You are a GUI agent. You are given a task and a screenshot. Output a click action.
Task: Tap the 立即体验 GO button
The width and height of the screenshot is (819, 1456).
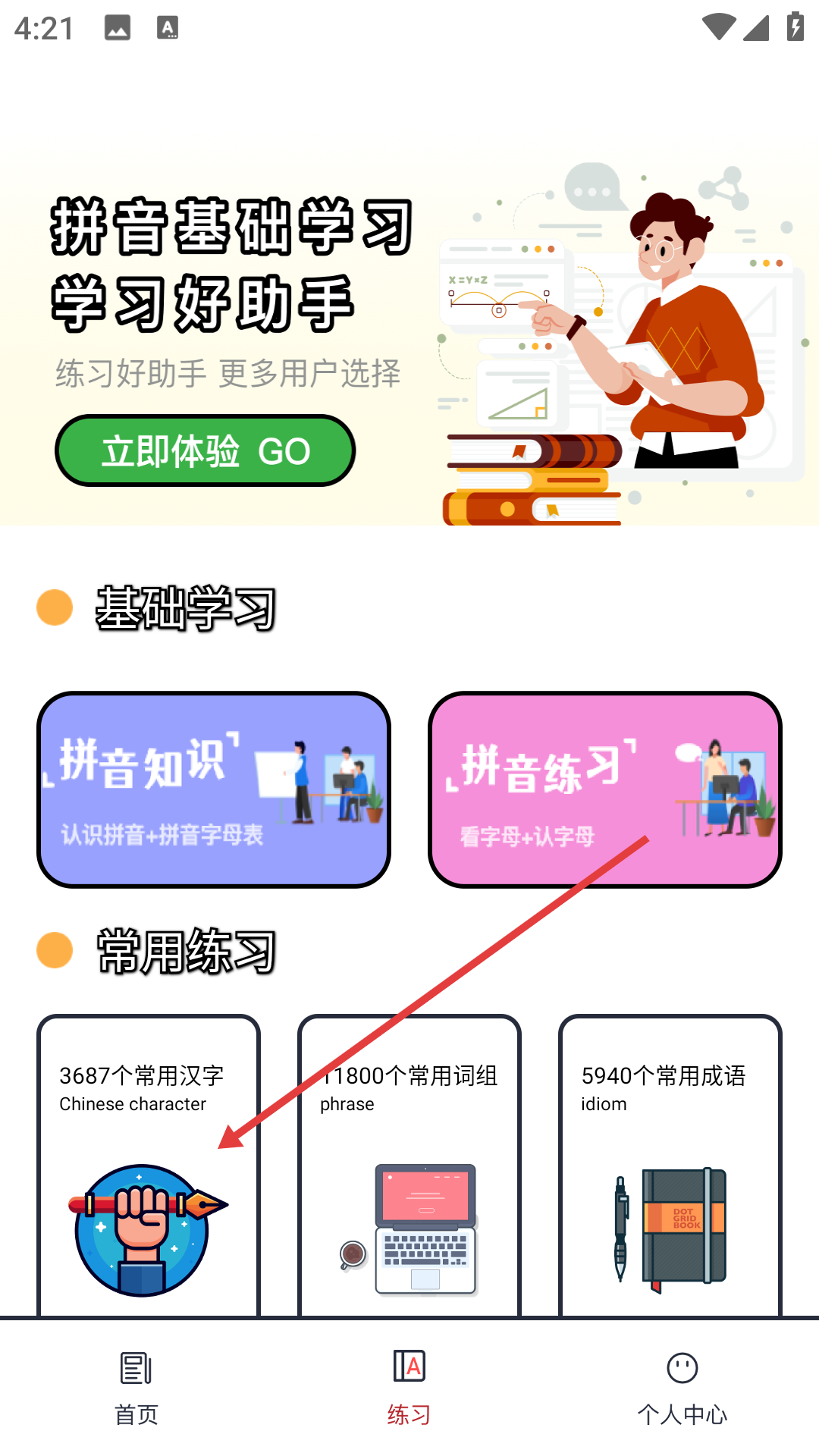tap(205, 450)
